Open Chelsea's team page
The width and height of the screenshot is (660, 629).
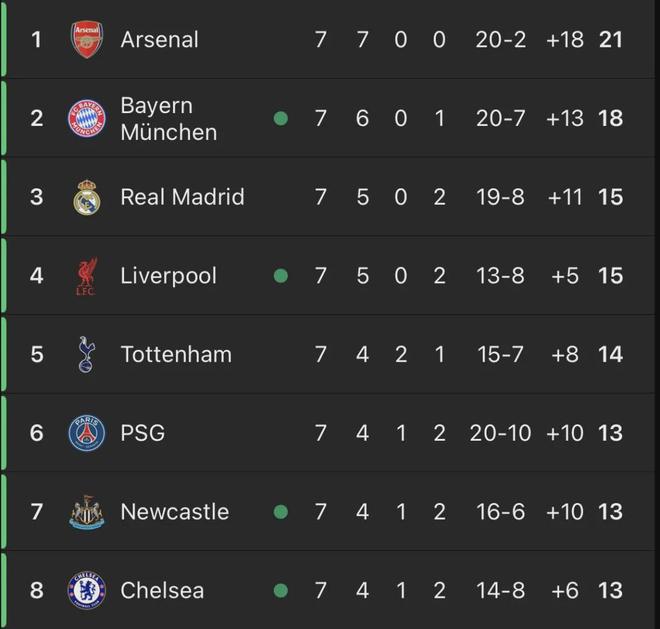point(162,590)
